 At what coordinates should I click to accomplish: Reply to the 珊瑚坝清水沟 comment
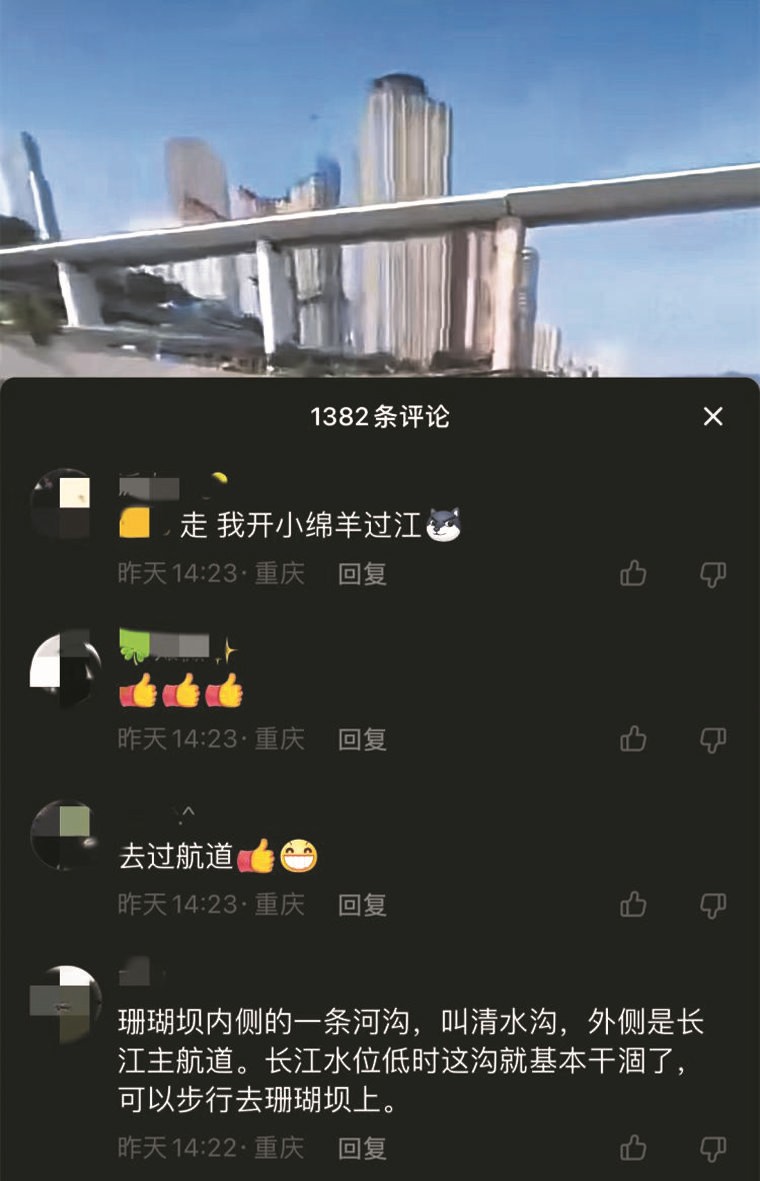pos(362,1148)
